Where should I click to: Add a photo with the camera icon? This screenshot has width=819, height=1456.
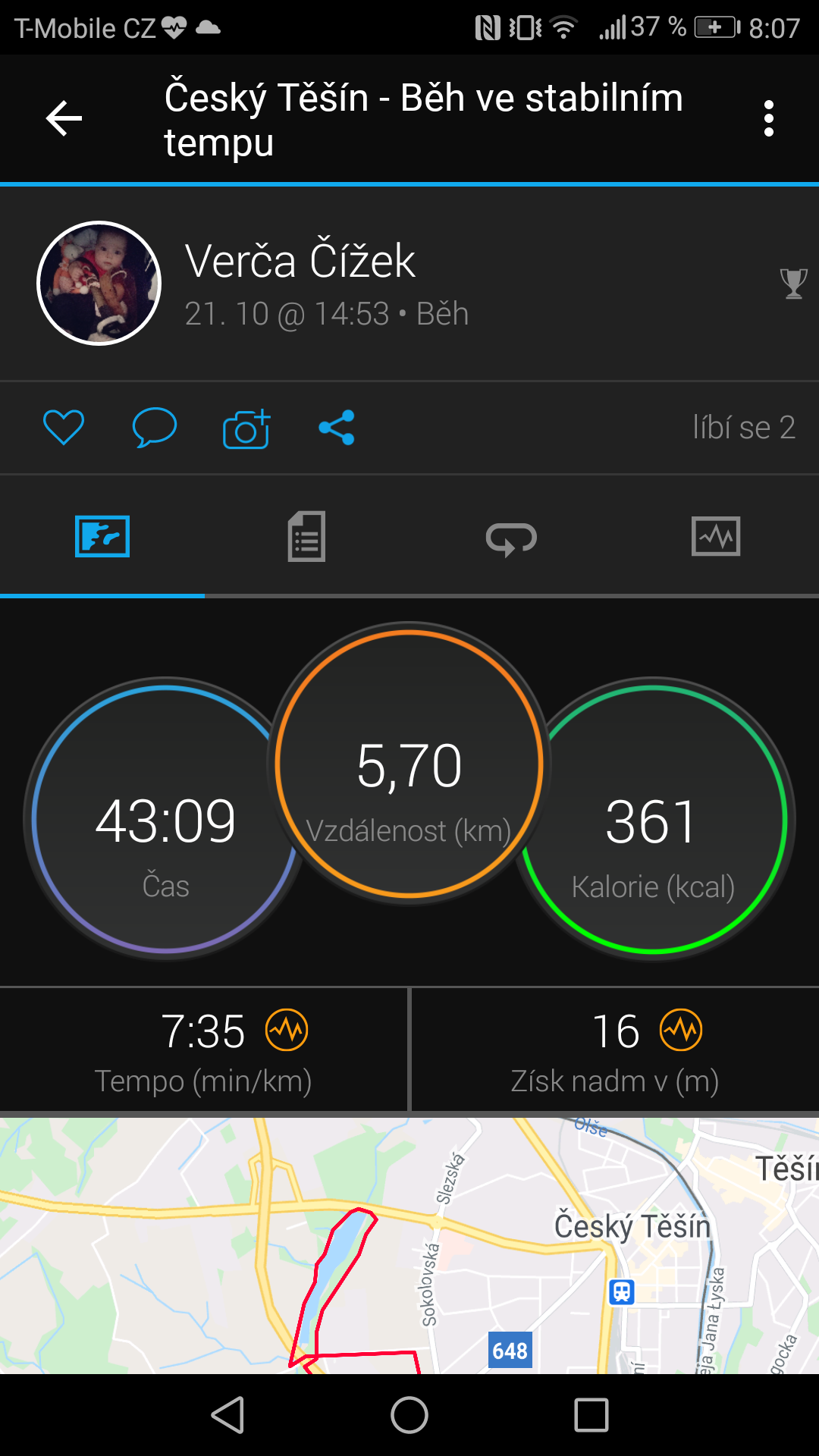tap(246, 428)
